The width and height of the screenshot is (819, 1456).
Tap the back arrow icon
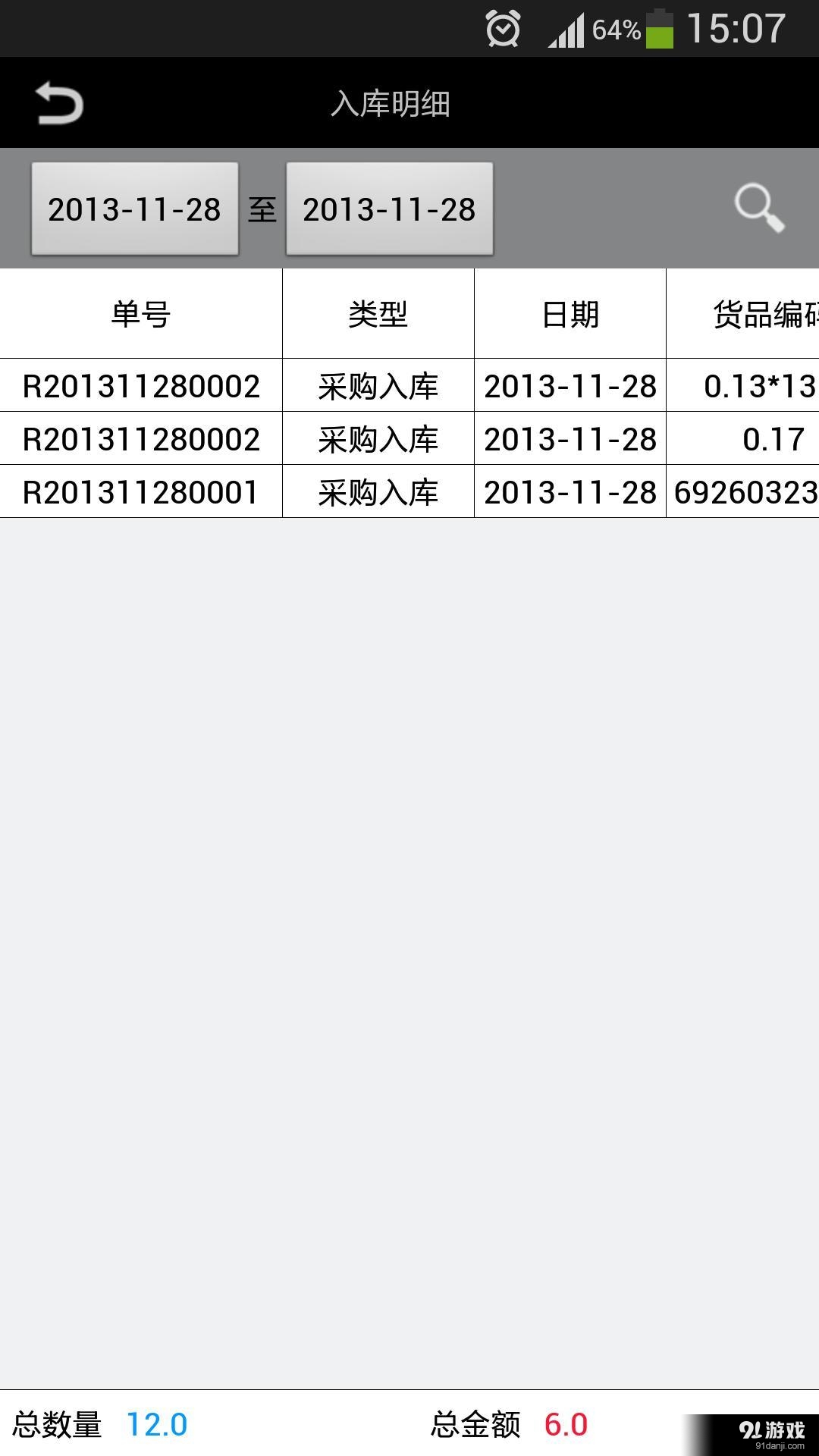click(x=59, y=102)
